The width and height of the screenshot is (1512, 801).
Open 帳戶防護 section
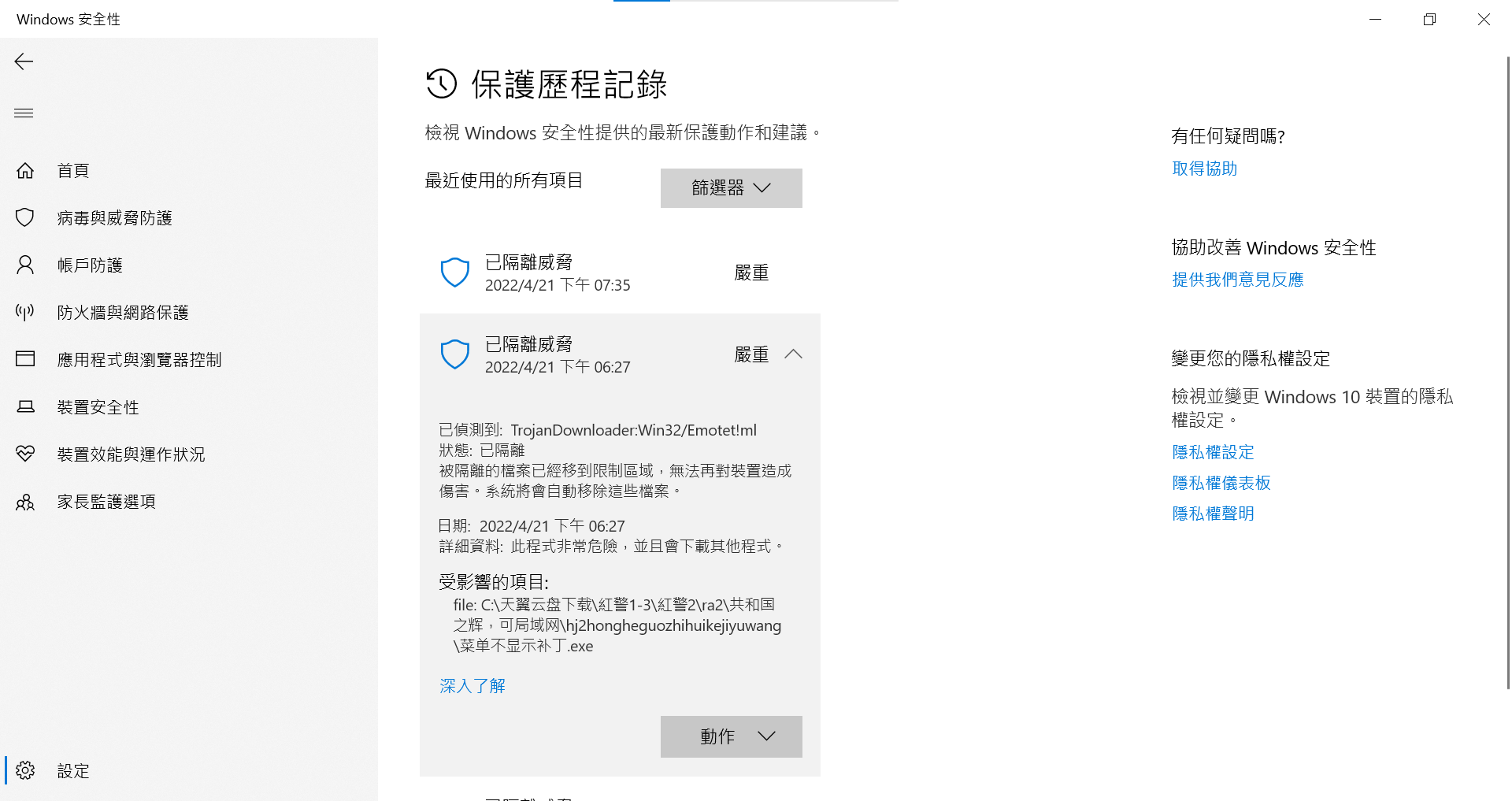(90, 265)
